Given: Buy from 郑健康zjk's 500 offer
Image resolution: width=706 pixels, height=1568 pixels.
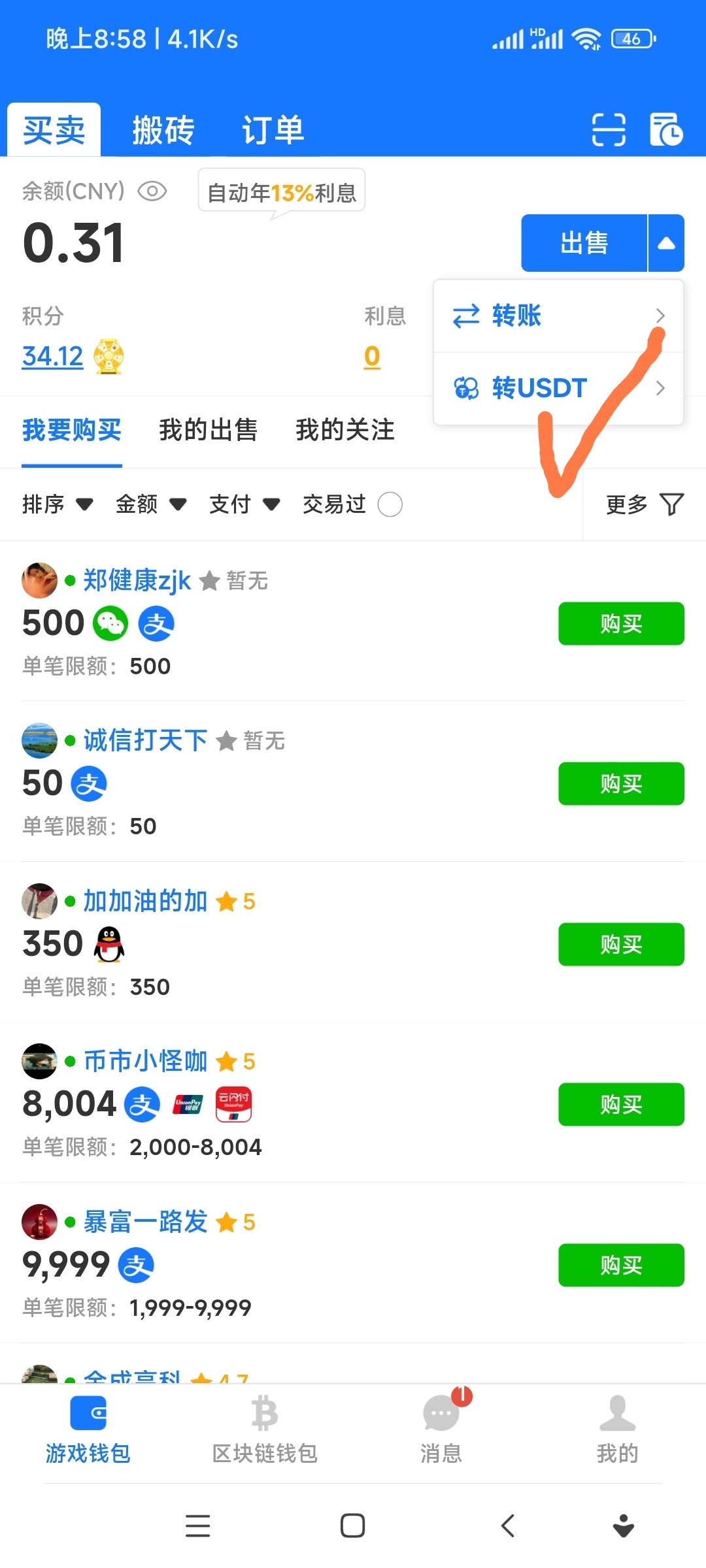Looking at the screenshot, I should tap(620, 623).
